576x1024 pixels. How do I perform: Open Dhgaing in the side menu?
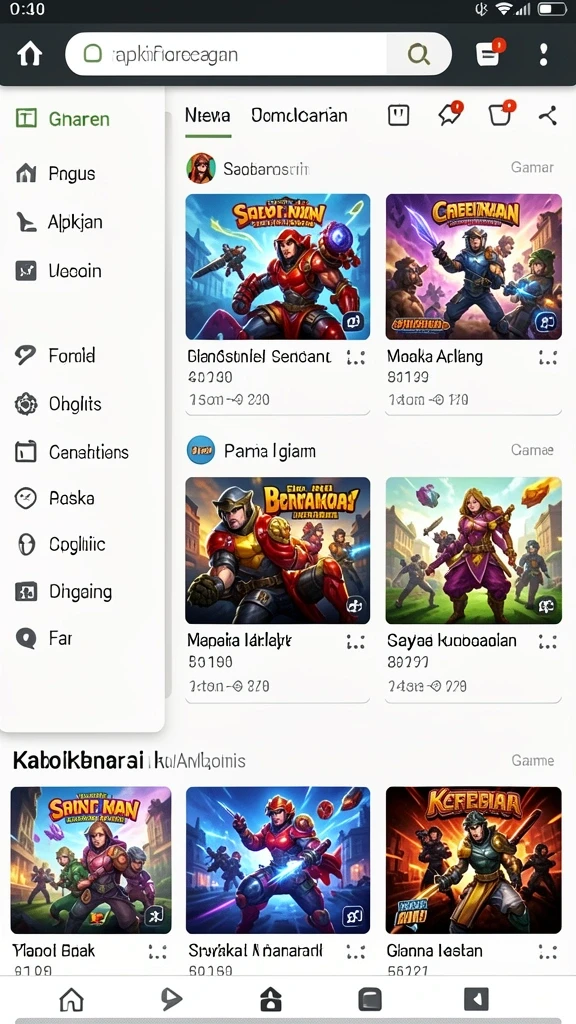click(82, 592)
